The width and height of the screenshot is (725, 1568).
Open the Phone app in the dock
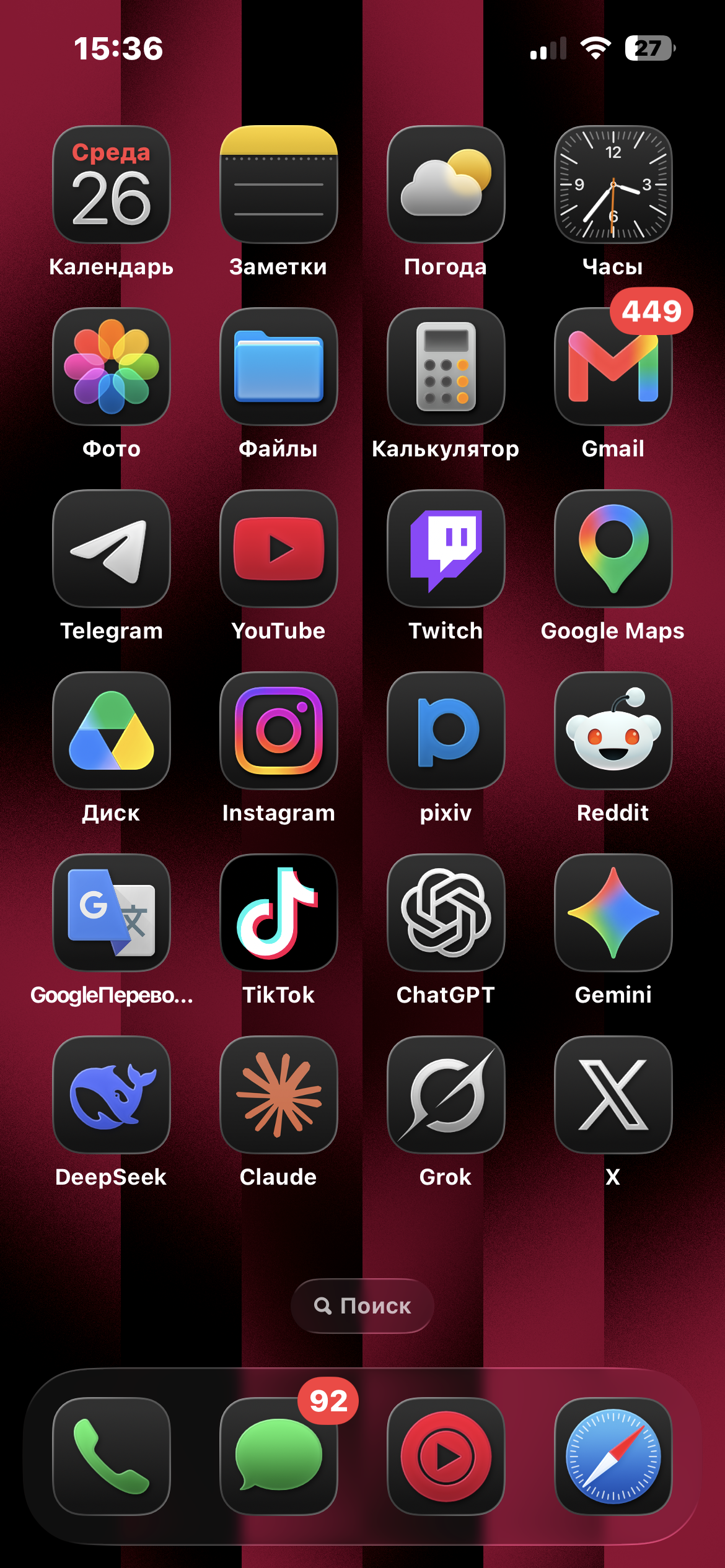[x=112, y=1457]
